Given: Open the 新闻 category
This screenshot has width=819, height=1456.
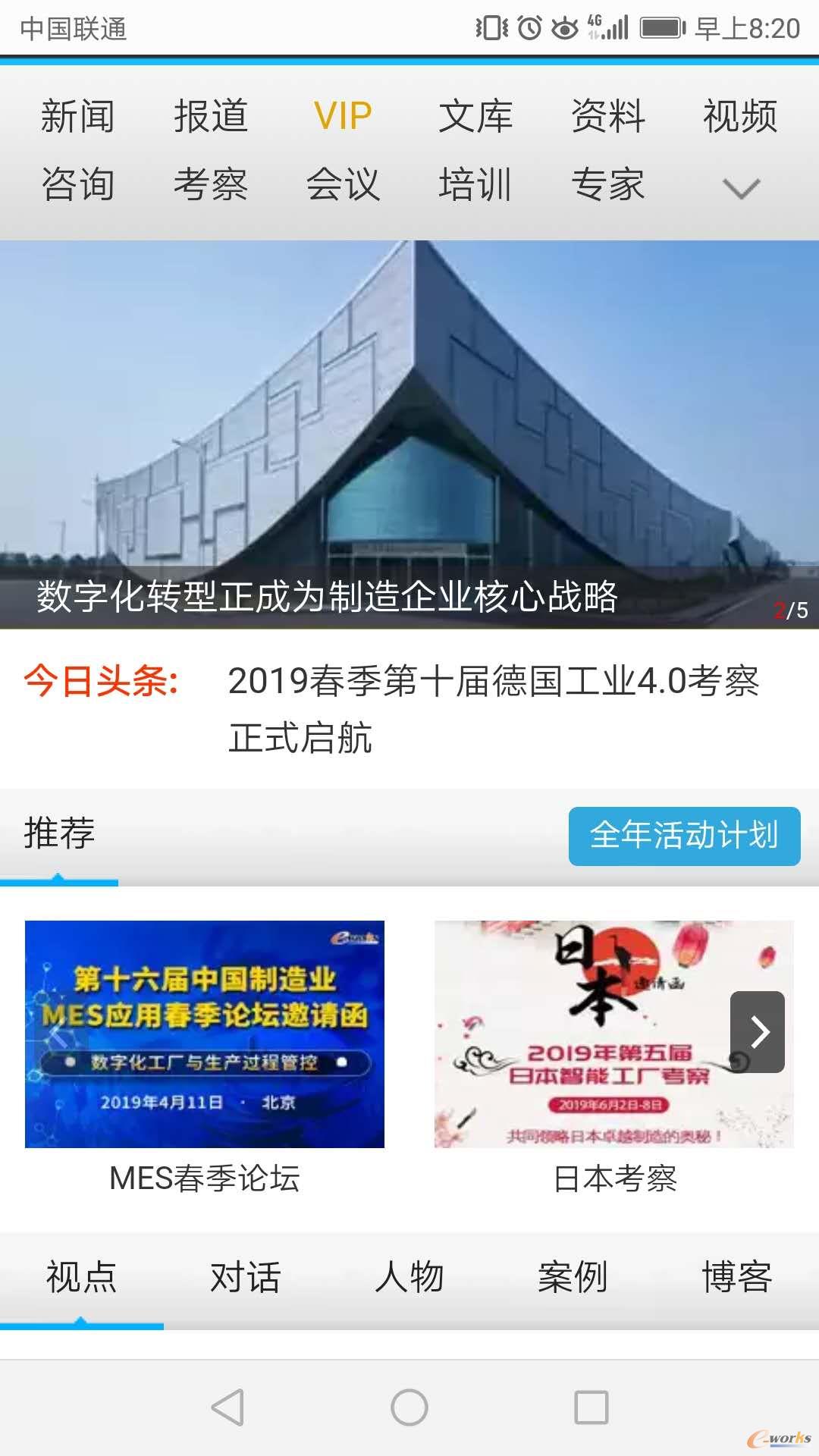Looking at the screenshot, I should pyautogui.click(x=77, y=117).
